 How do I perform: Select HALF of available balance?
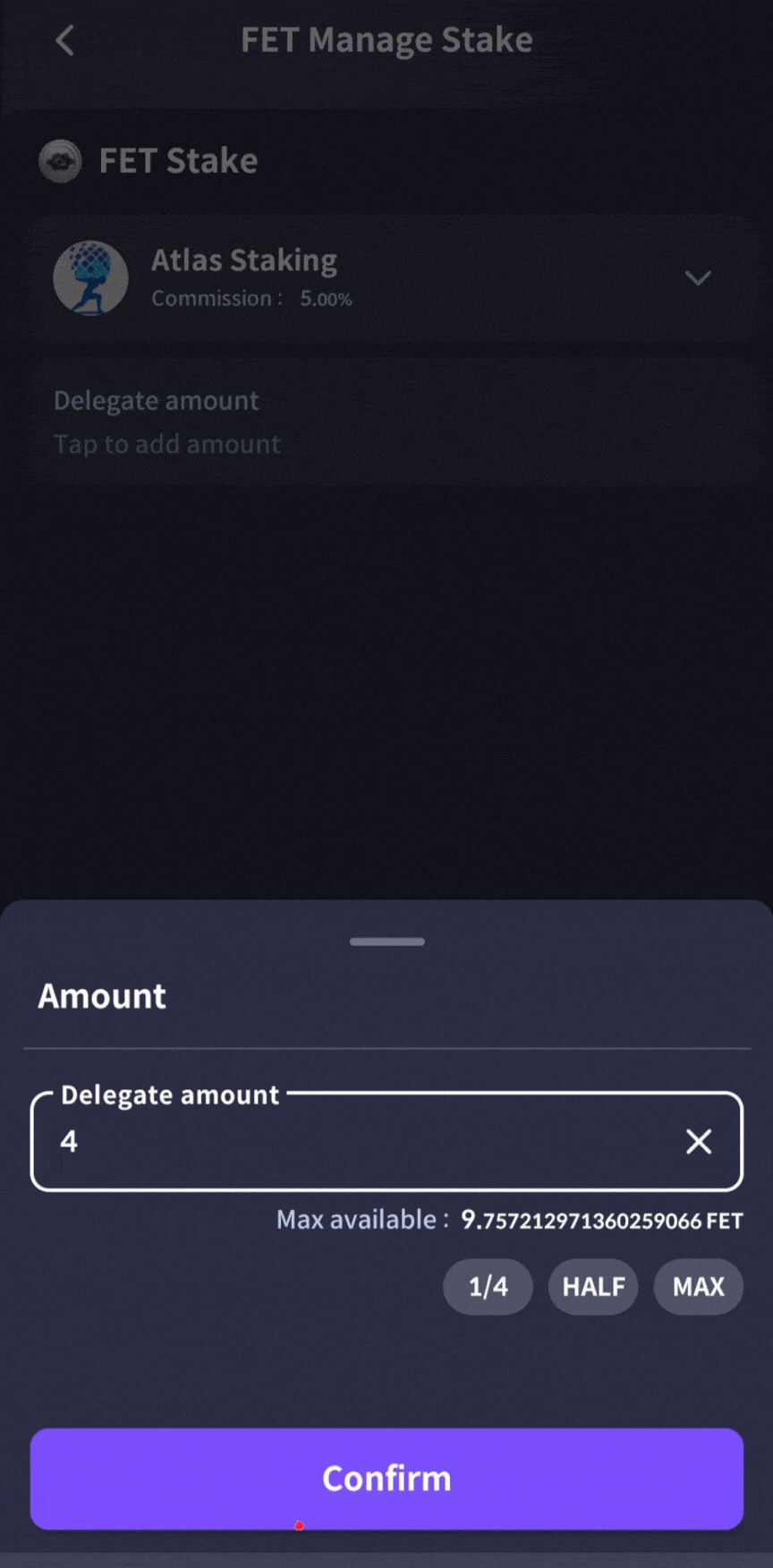point(592,1286)
